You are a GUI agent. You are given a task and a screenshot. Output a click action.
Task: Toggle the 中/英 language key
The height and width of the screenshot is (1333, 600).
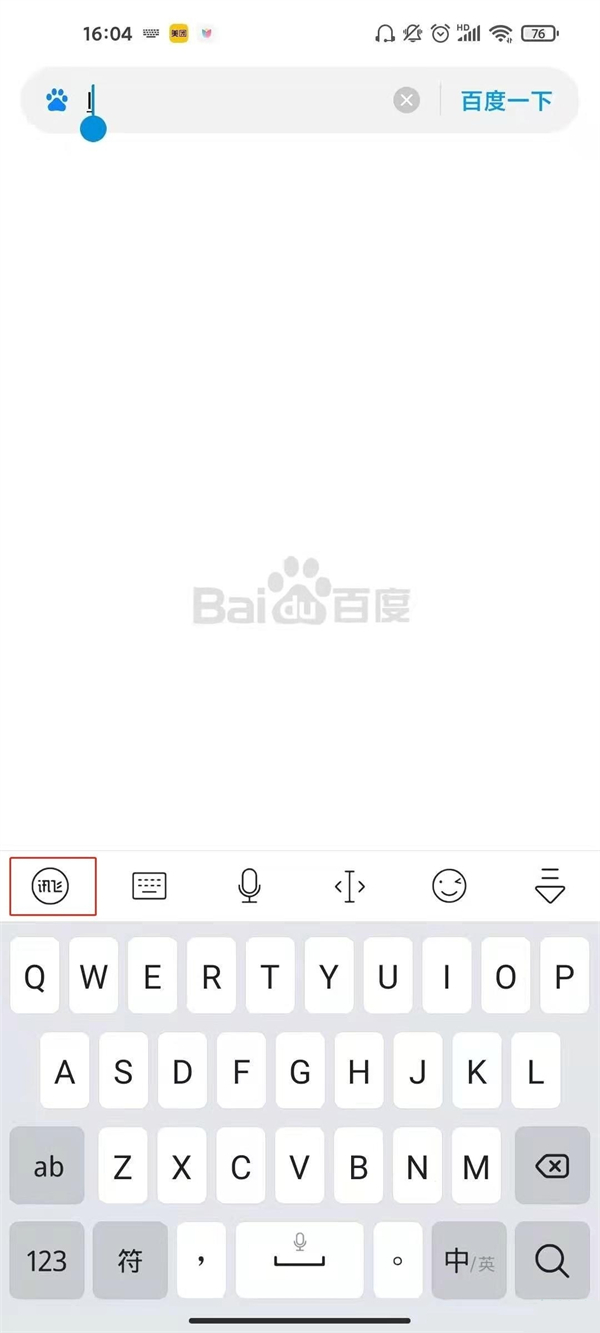click(469, 1261)
